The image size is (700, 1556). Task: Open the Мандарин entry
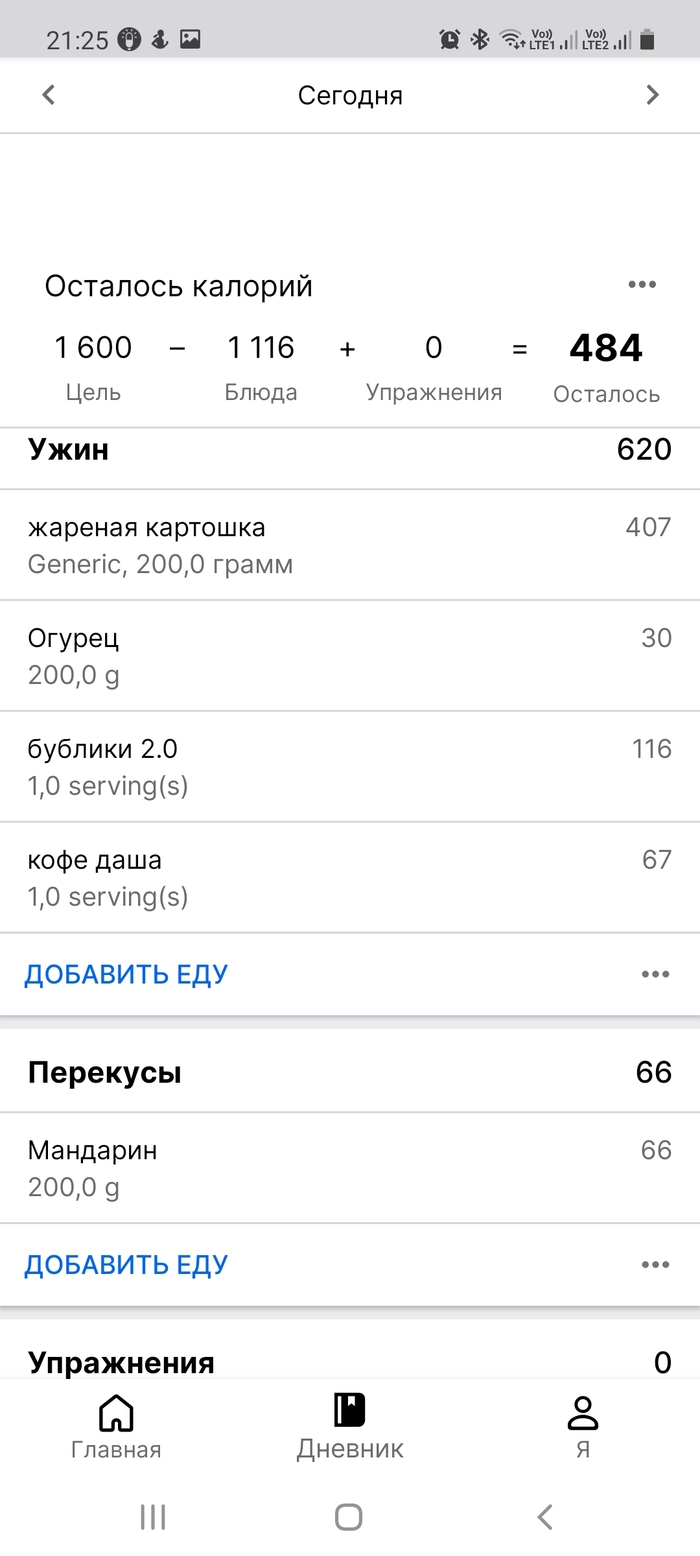349,1168
